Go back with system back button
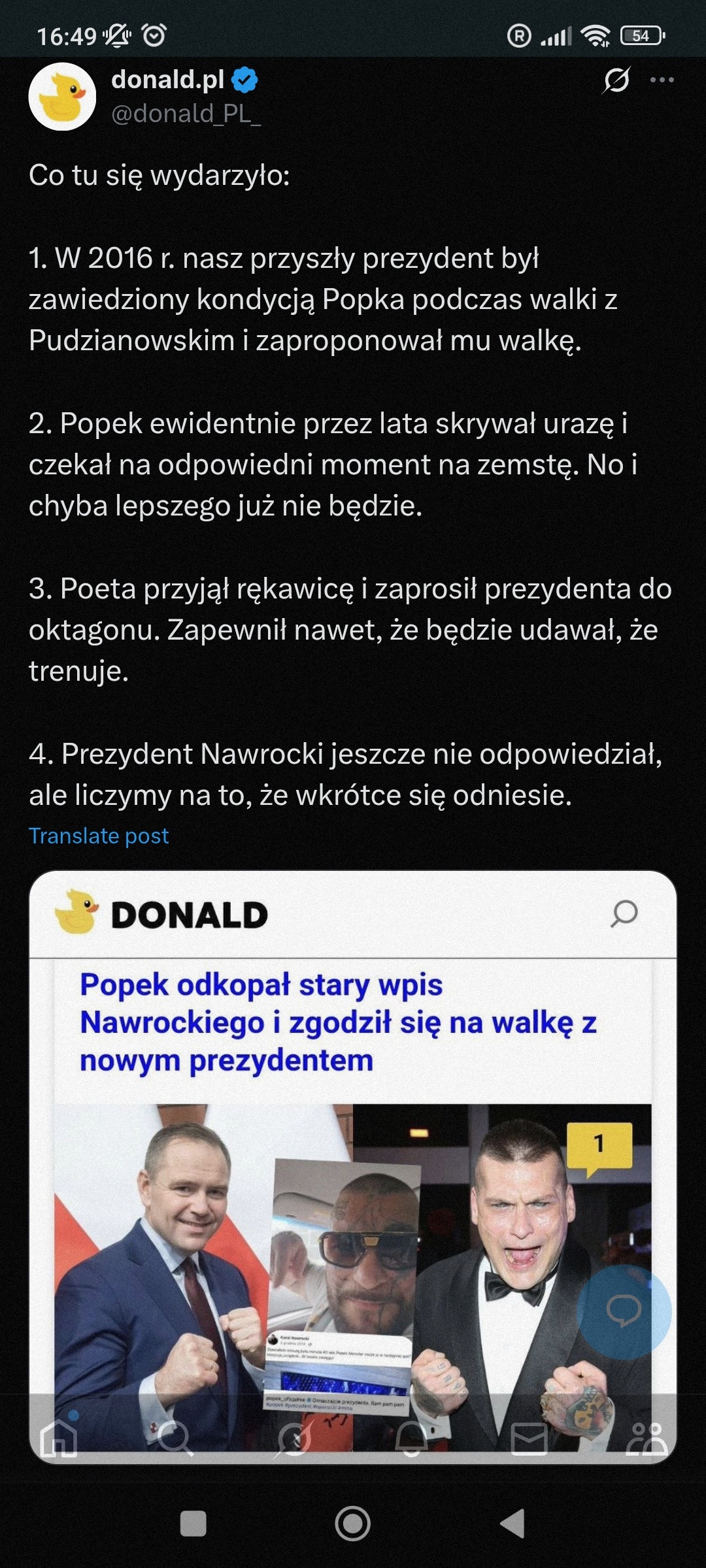This screenshot has height=1568, width=706. click(513, 1524)
